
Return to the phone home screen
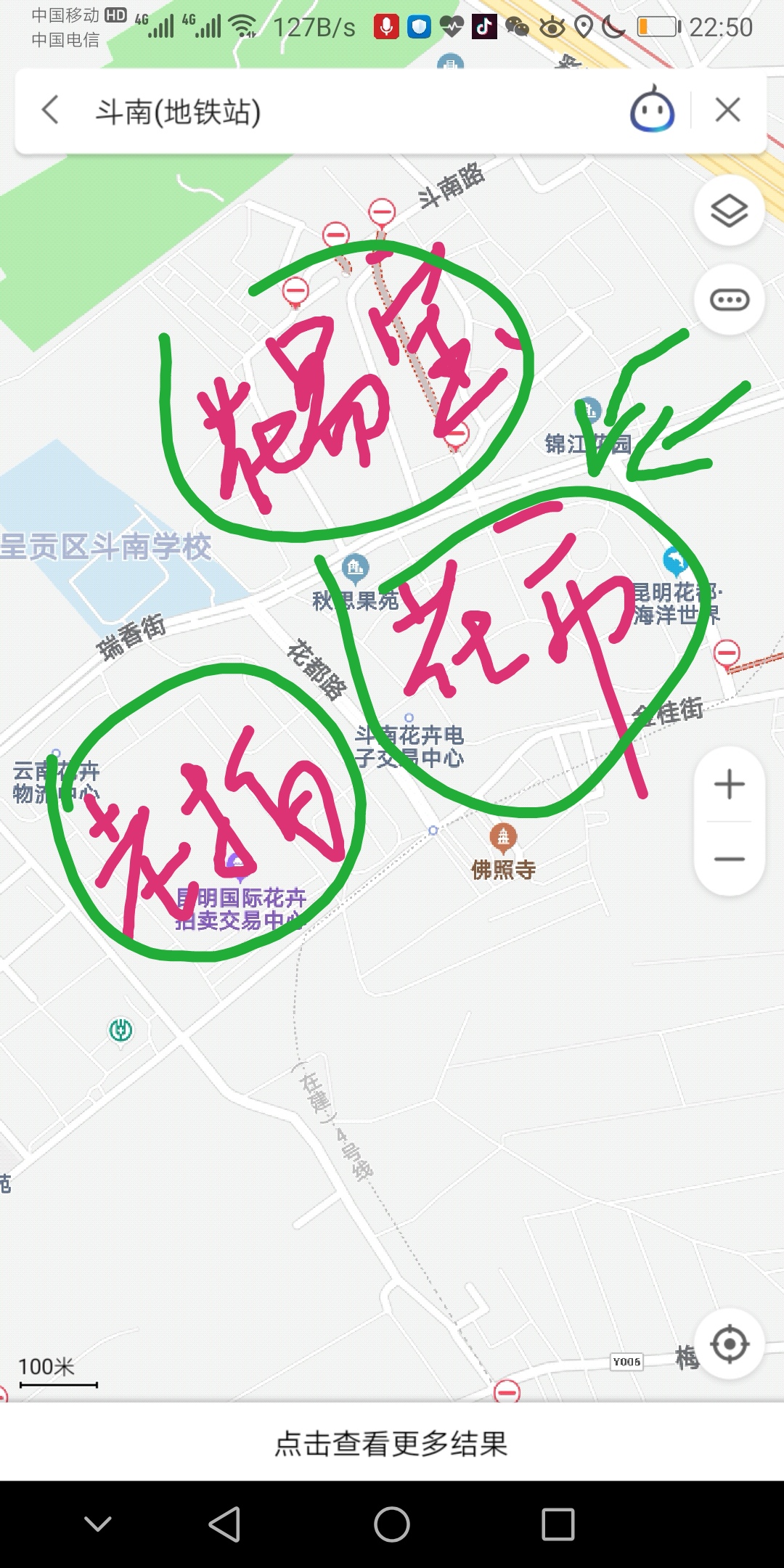[x=392, y=1524]
